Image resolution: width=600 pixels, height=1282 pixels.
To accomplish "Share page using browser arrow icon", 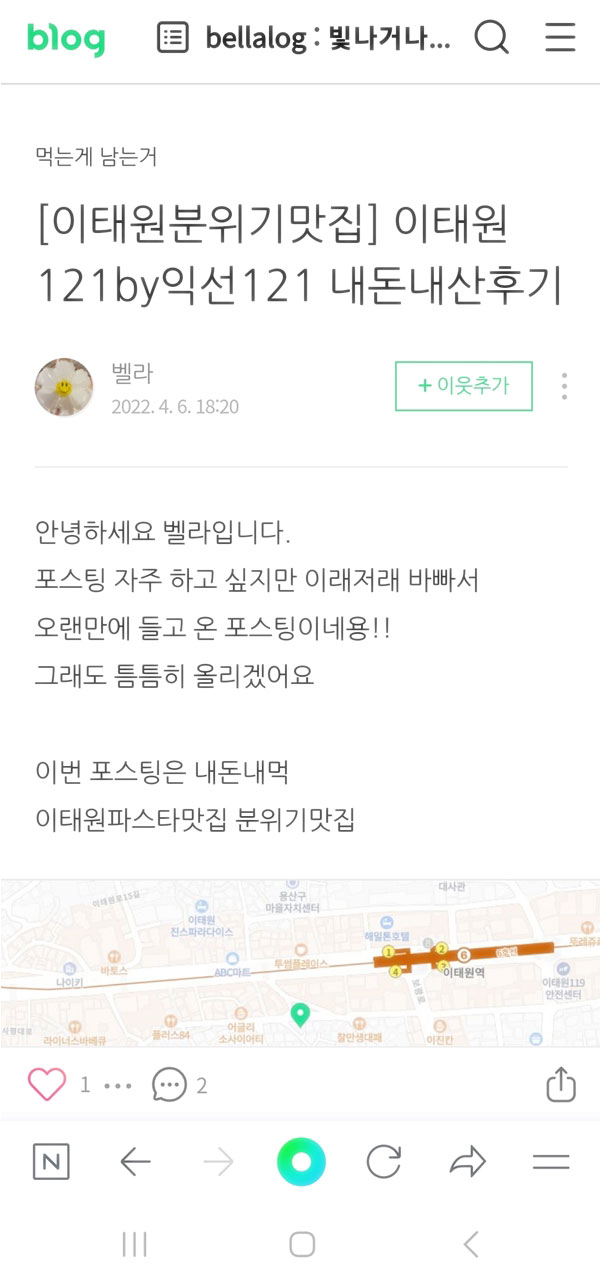I will pyautogui.click(x=468, y=1162).
